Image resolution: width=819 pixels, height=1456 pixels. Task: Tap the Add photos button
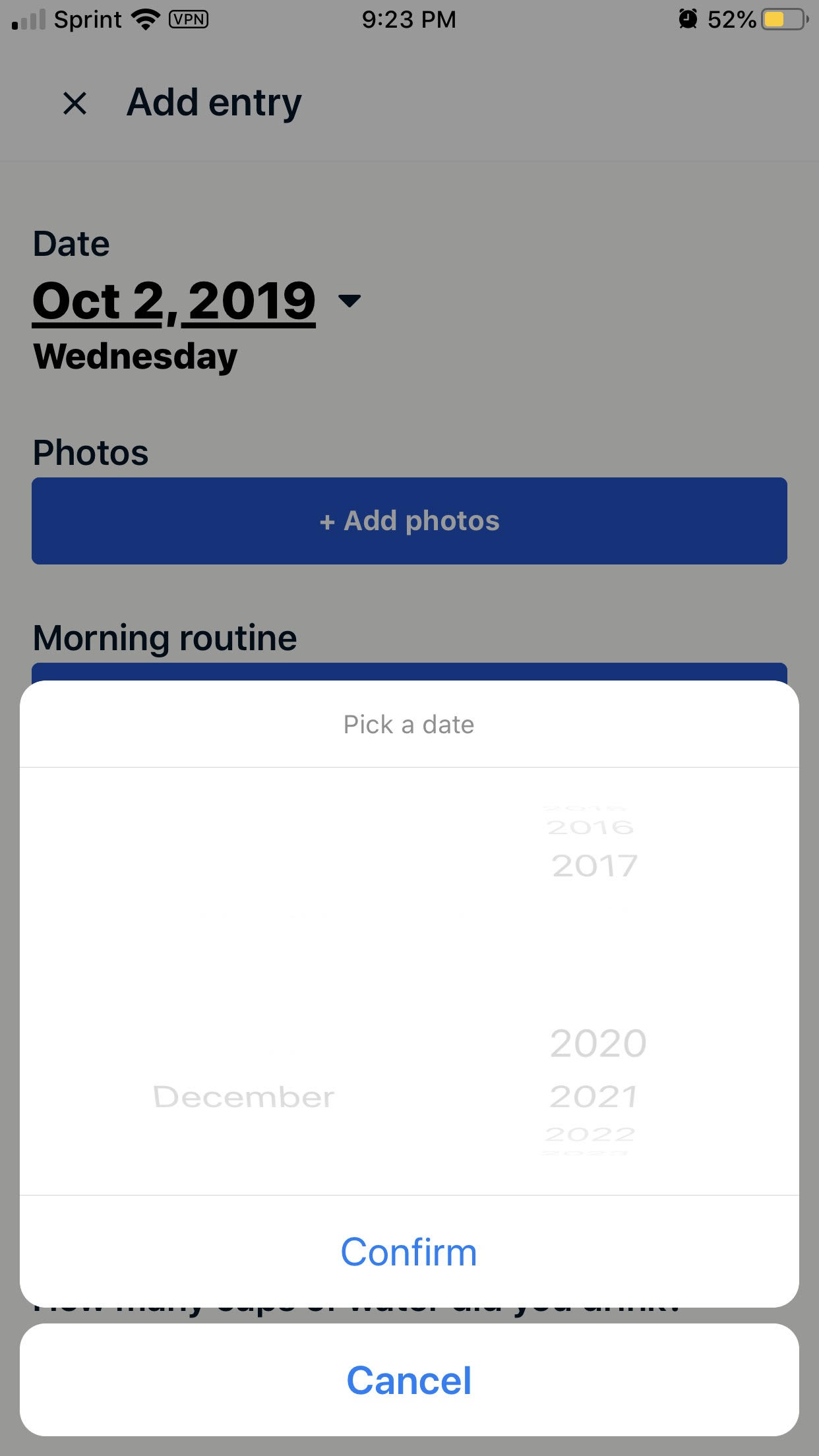point(409,521)
